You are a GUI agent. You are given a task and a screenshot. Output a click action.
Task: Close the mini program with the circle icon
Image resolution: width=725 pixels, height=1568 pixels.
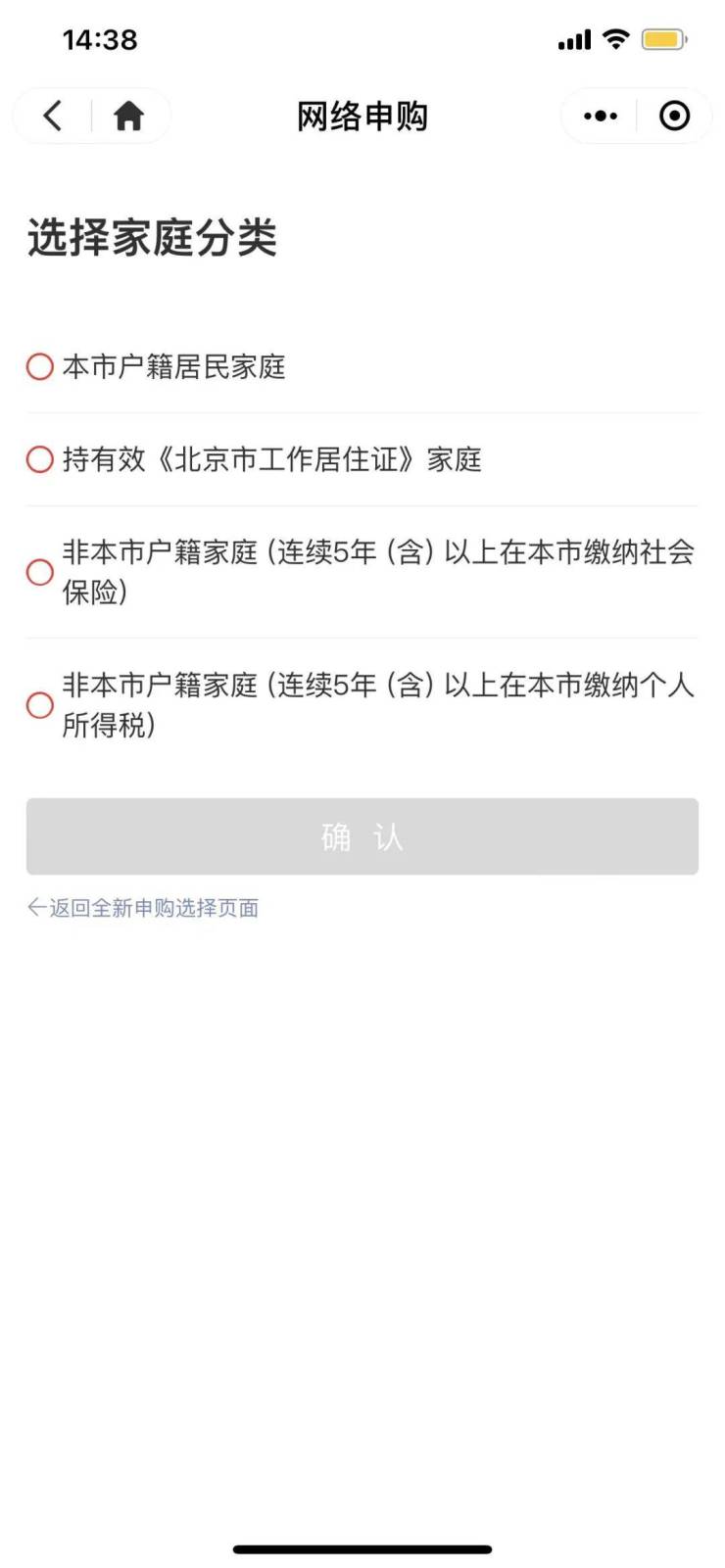[674, 117]
